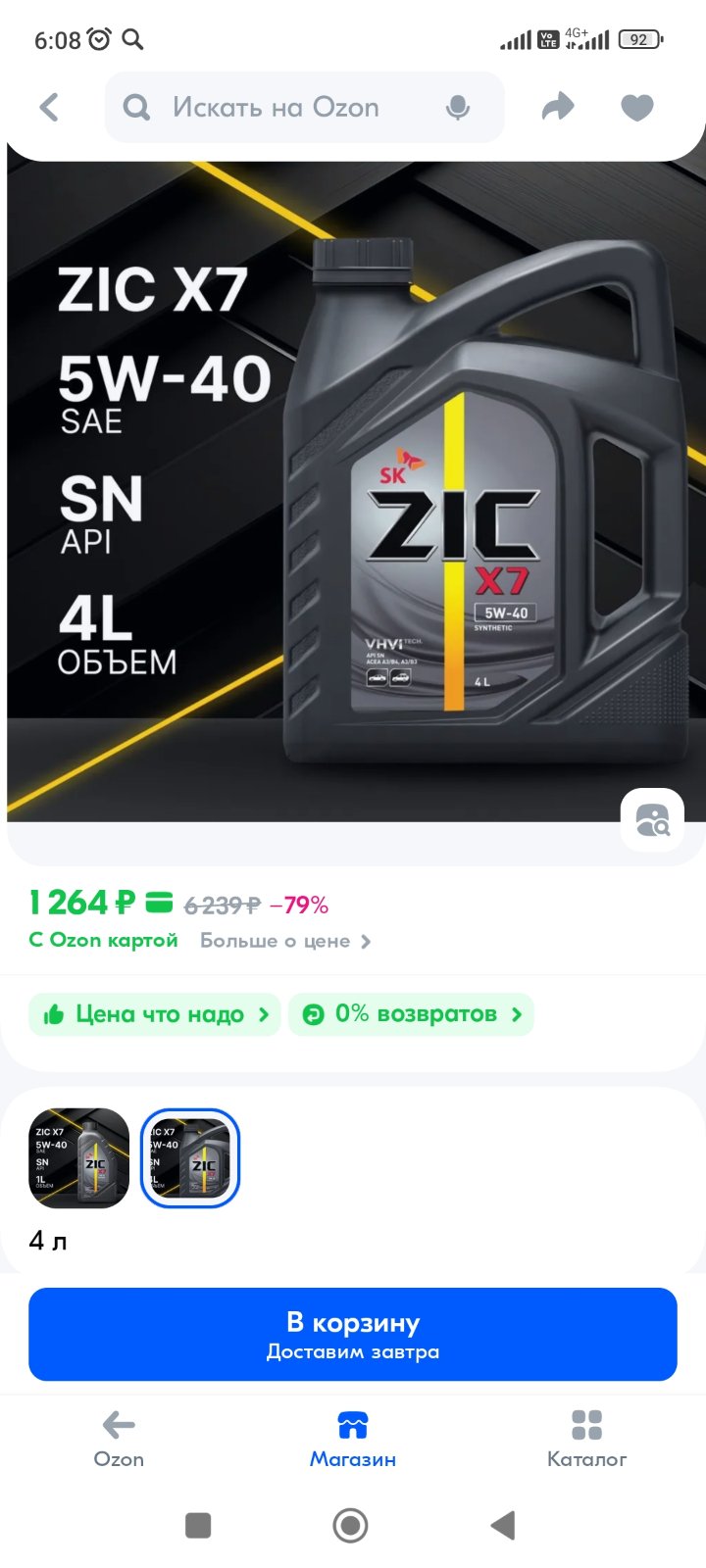Image resolution: width=706 pixels, height=1568 pixels.
Task: Switch to the Магазин tab
Action: tap(353, 1438)
